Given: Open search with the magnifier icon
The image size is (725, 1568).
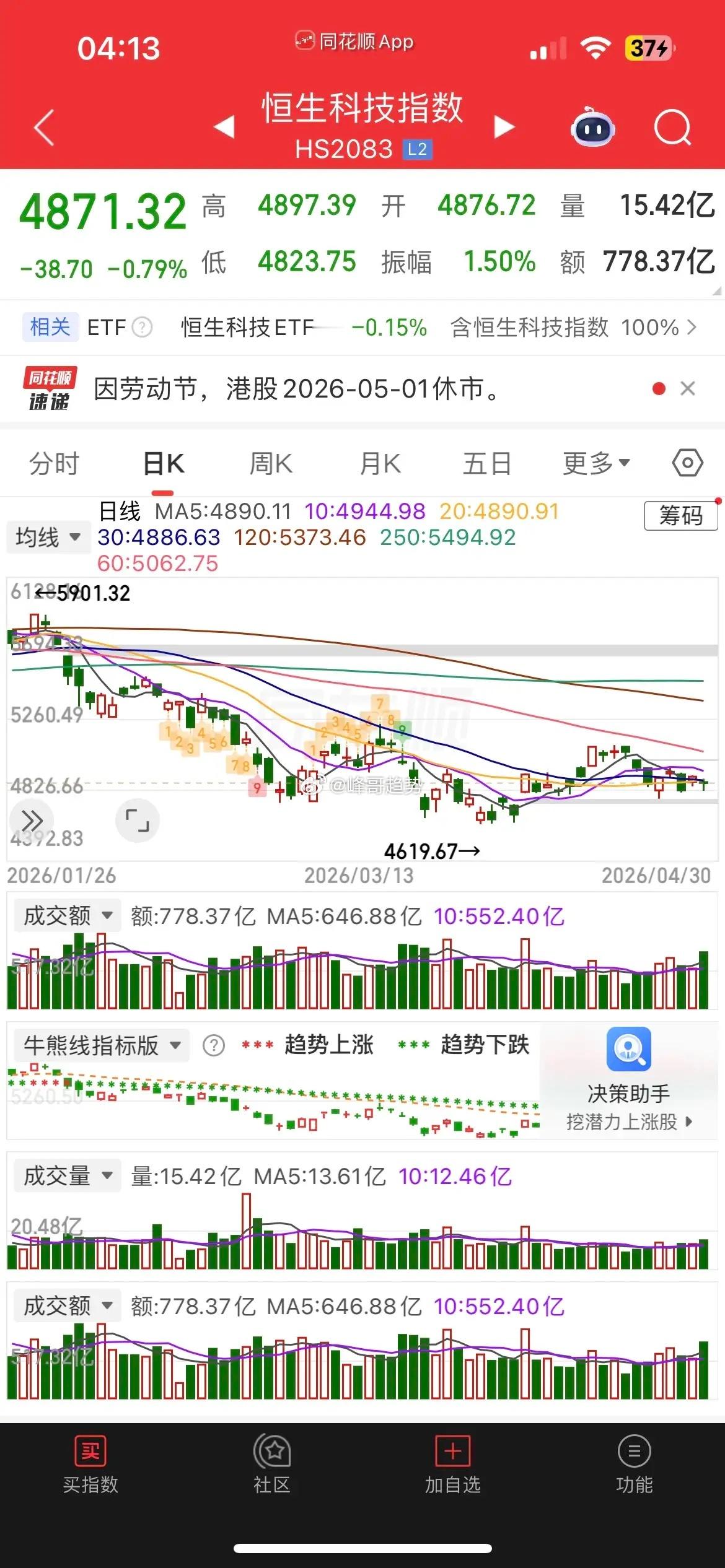Looking at the screenshot, I should coord(672,127).
